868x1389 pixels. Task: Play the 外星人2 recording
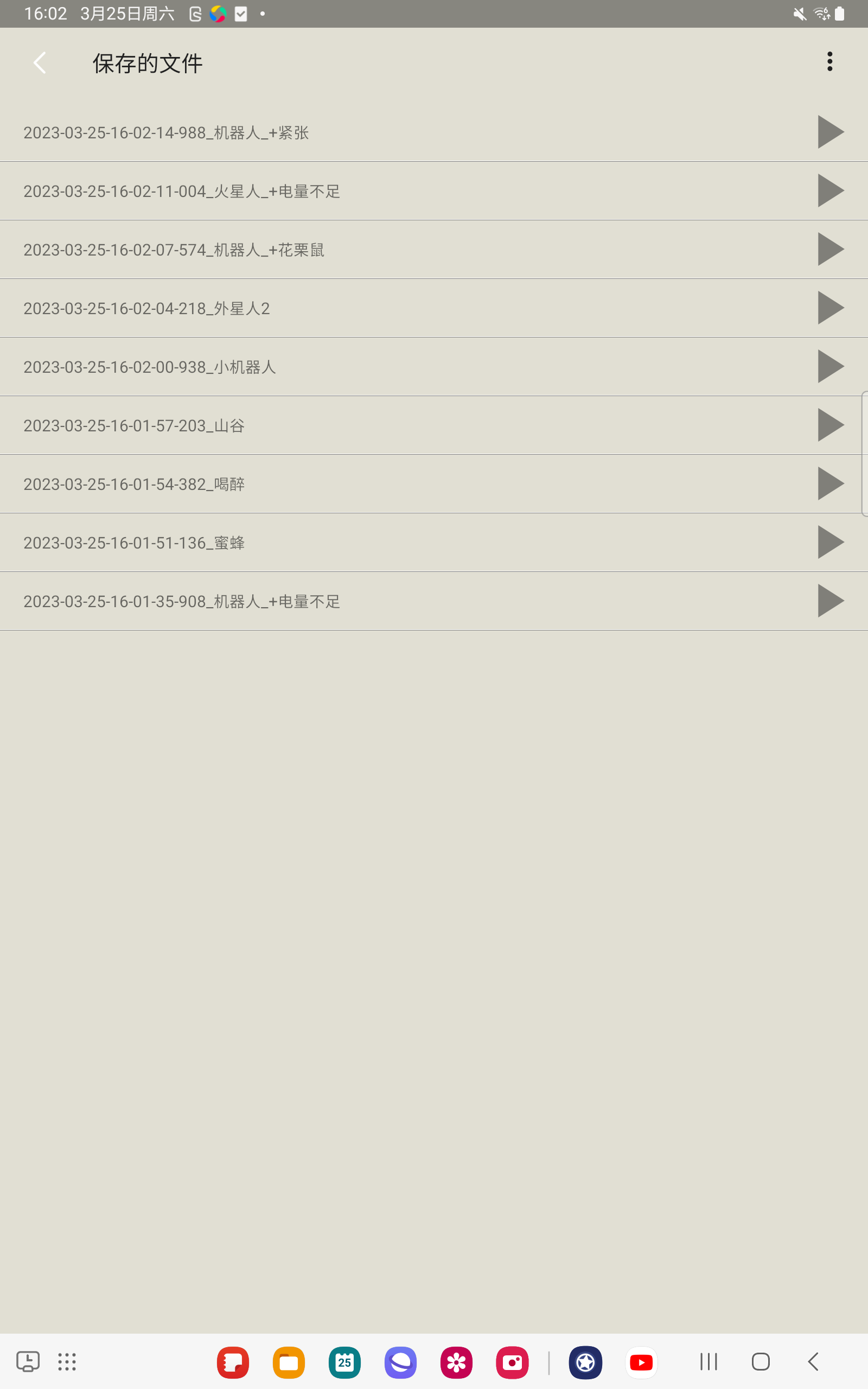coord(830,308)
